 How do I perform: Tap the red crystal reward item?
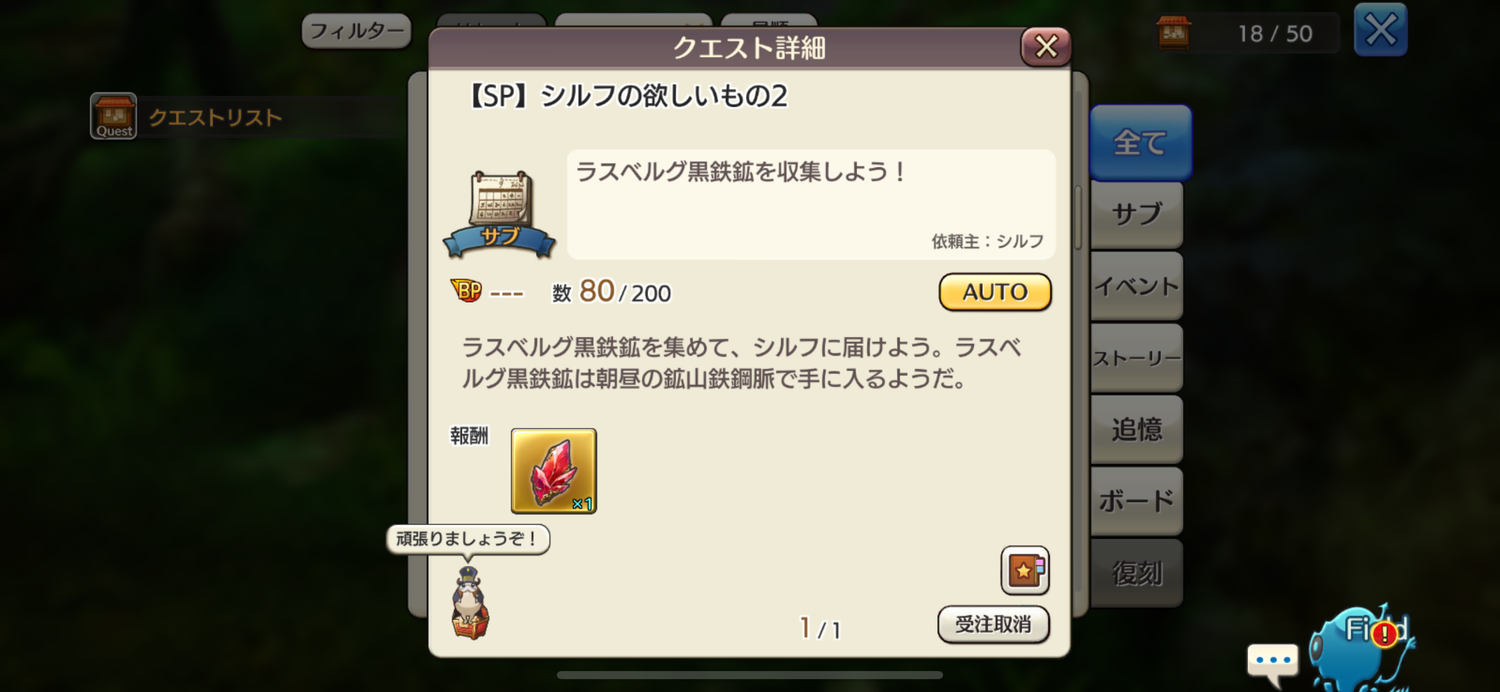coord(553,471)
